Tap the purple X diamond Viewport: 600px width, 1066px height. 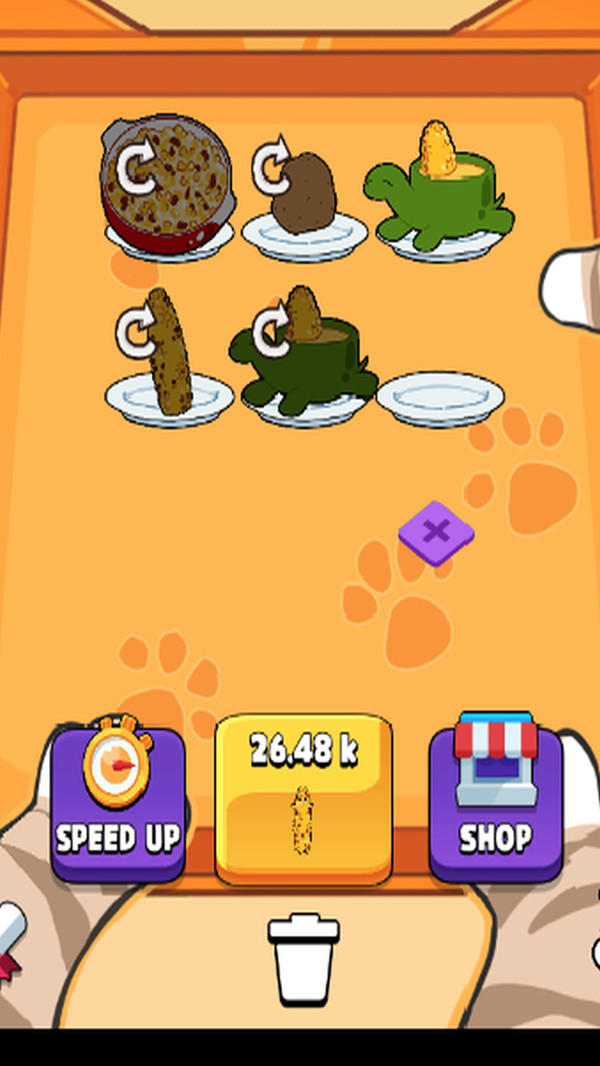[436, 532]
